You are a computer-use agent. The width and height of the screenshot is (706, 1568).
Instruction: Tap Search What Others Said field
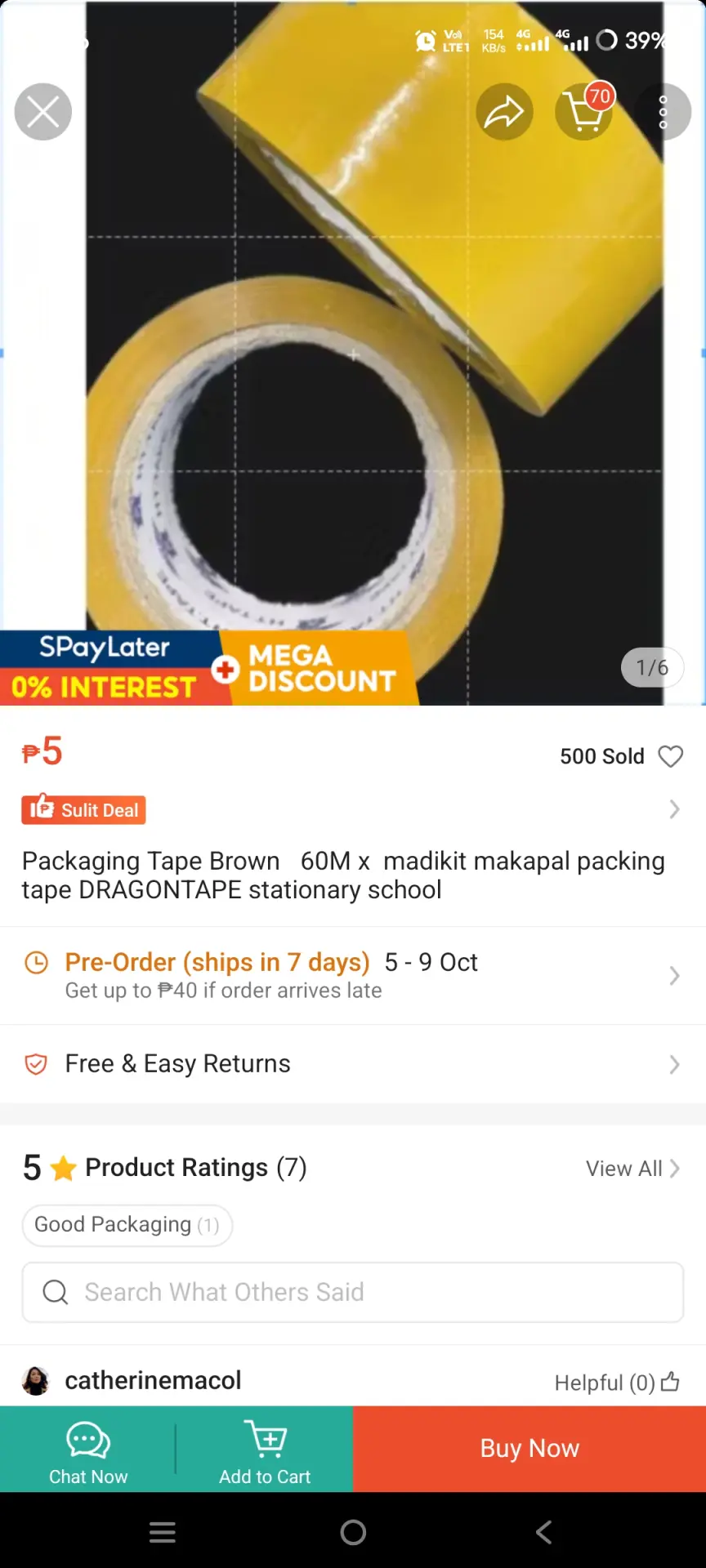[353, 1292]
